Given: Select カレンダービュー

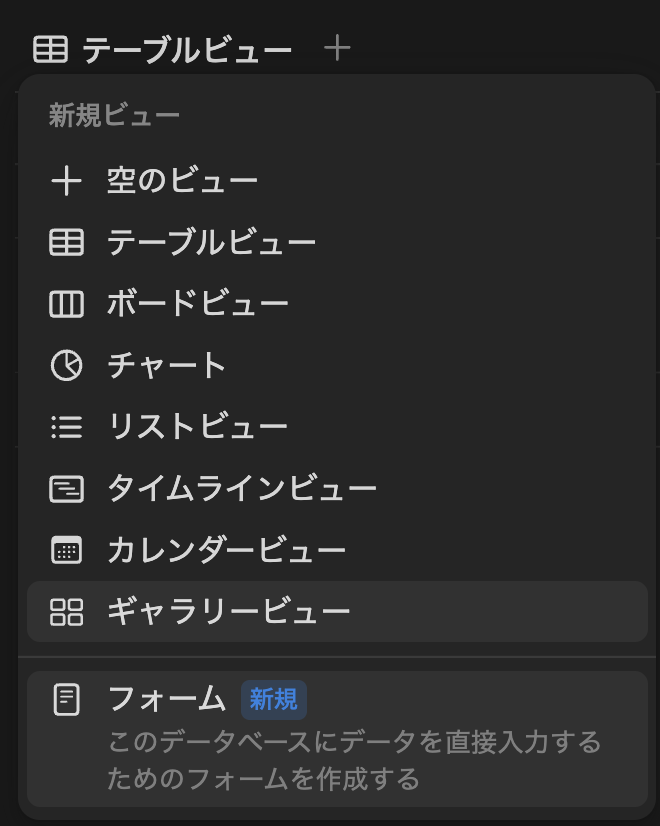Looking at the screenshot, I should pos(337,550).
